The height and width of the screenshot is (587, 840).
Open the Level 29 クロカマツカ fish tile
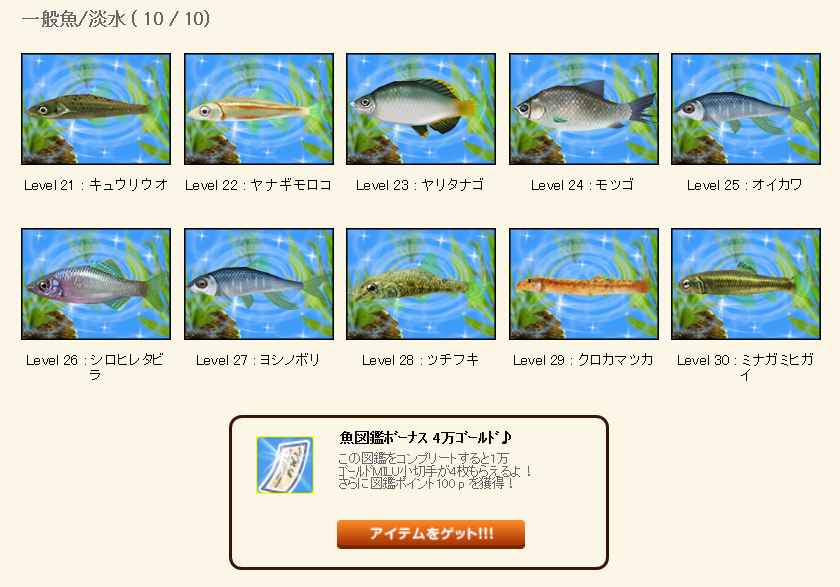pyautogui.click(x=584, y=284)
